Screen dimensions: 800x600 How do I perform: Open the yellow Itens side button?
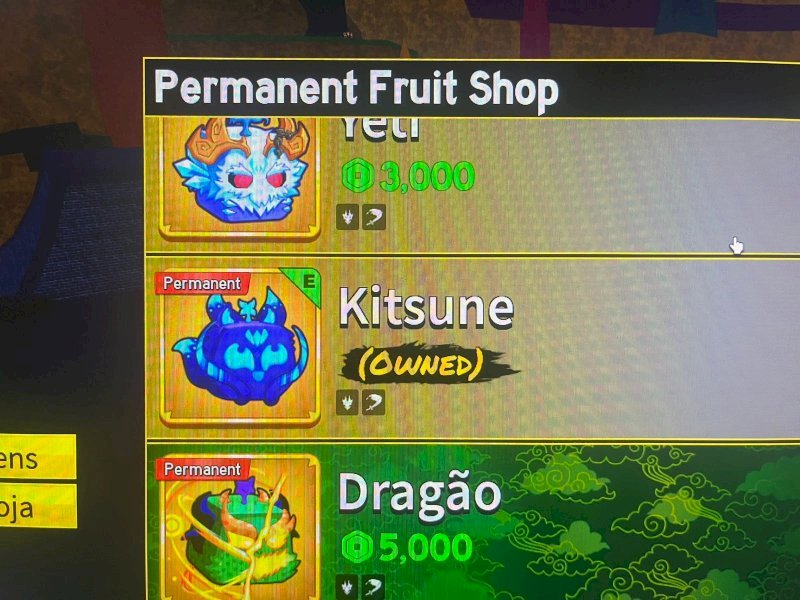(x=35, y=458)
